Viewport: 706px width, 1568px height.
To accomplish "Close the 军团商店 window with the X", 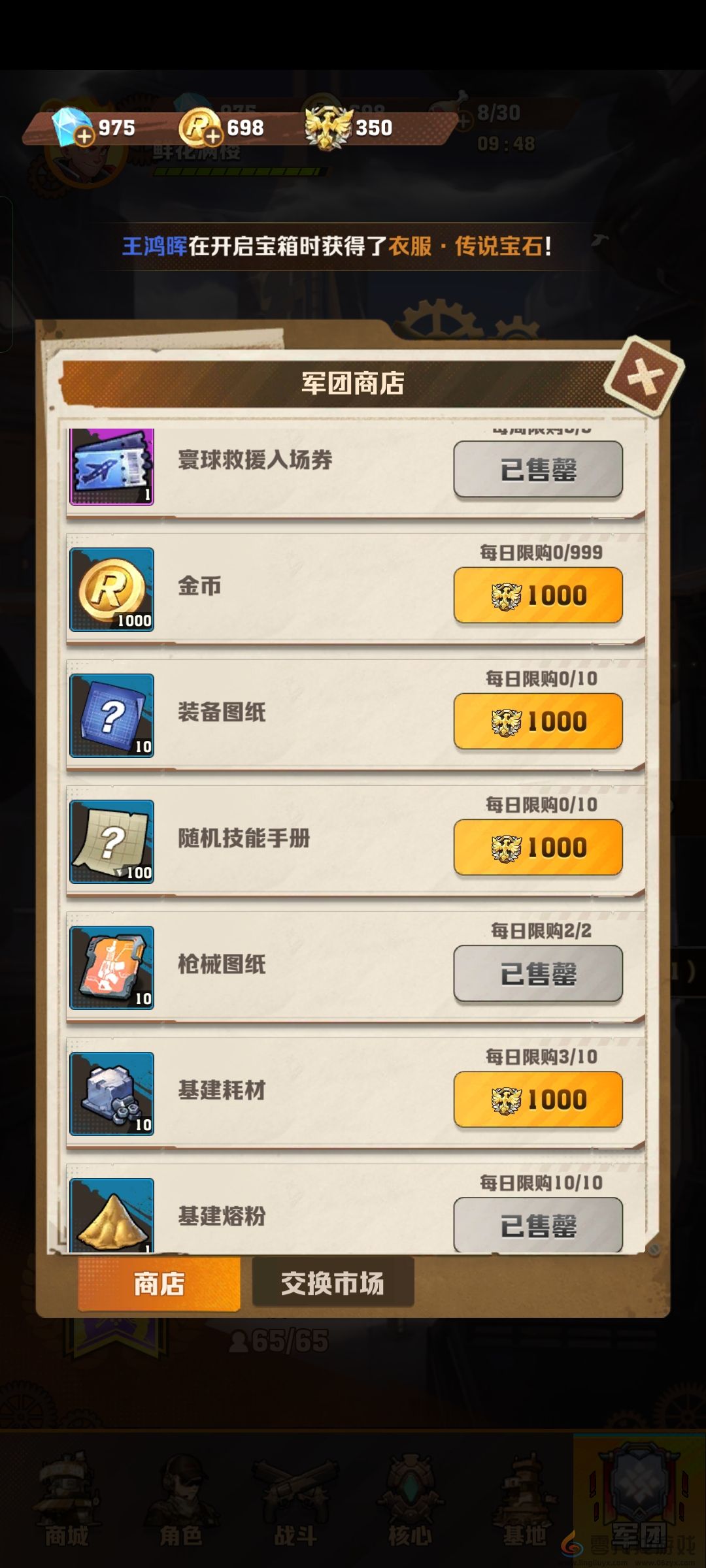I will click(x=644, y=377).
